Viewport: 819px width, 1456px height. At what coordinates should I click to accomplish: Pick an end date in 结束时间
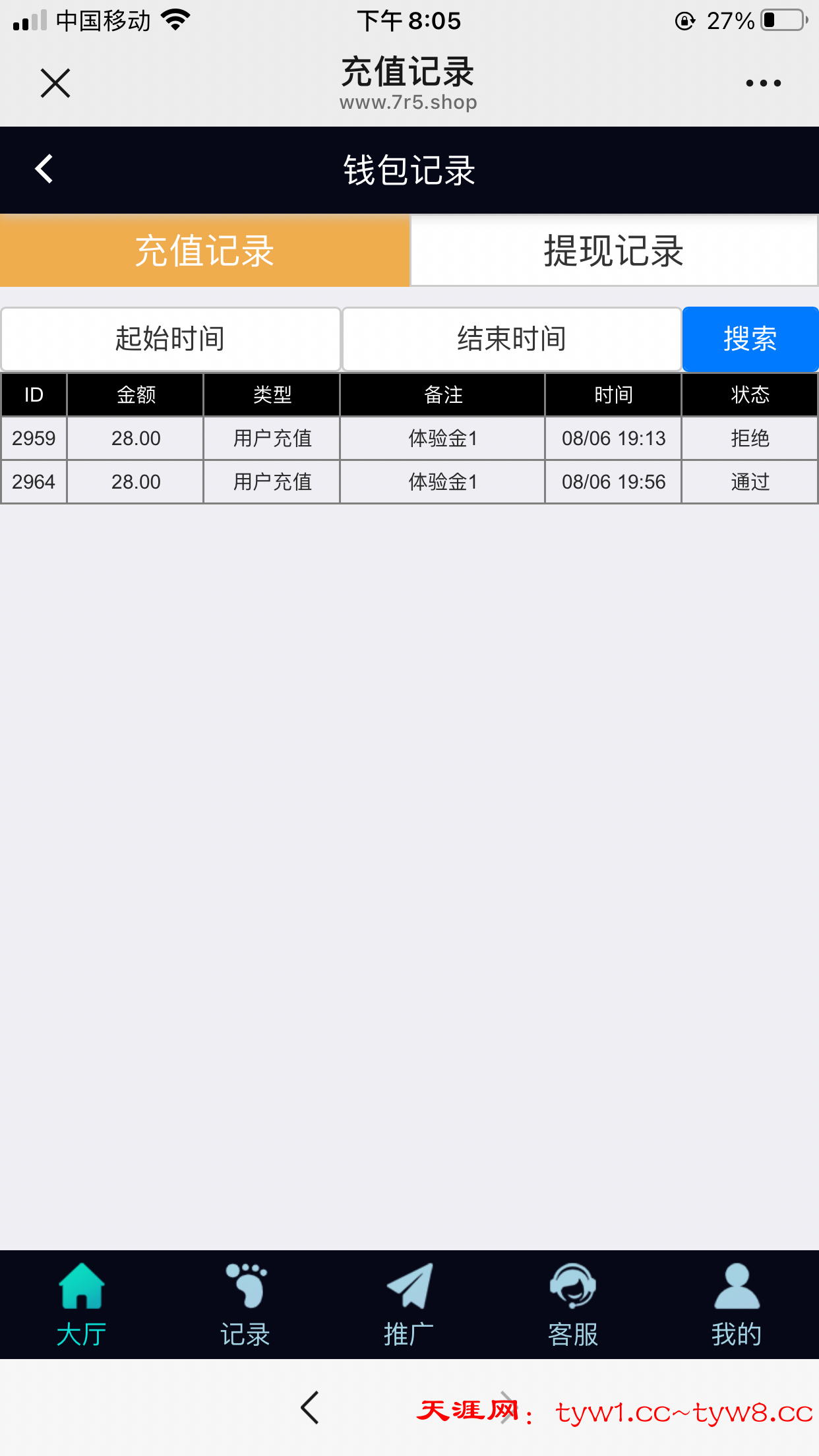pos(512,339)
